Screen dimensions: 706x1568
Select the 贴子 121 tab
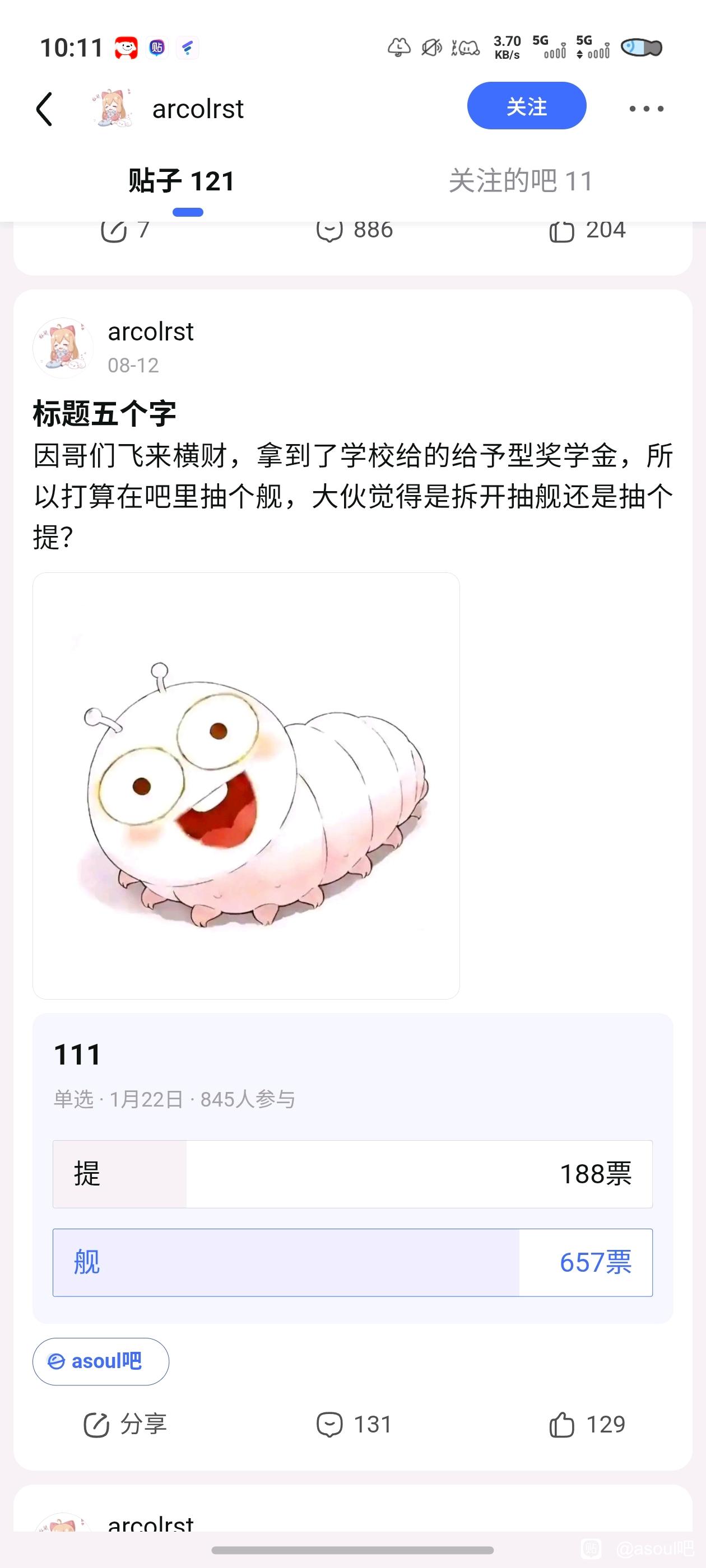(x=182, y=181)
